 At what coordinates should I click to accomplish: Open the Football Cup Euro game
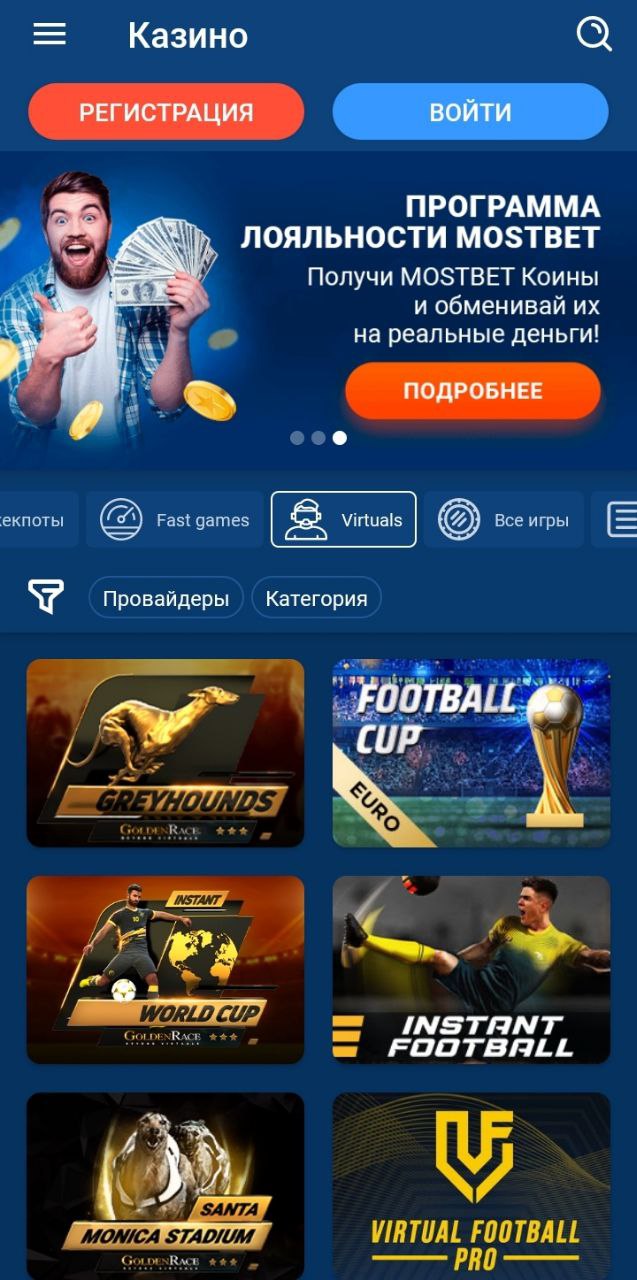[x=471, y=753]
